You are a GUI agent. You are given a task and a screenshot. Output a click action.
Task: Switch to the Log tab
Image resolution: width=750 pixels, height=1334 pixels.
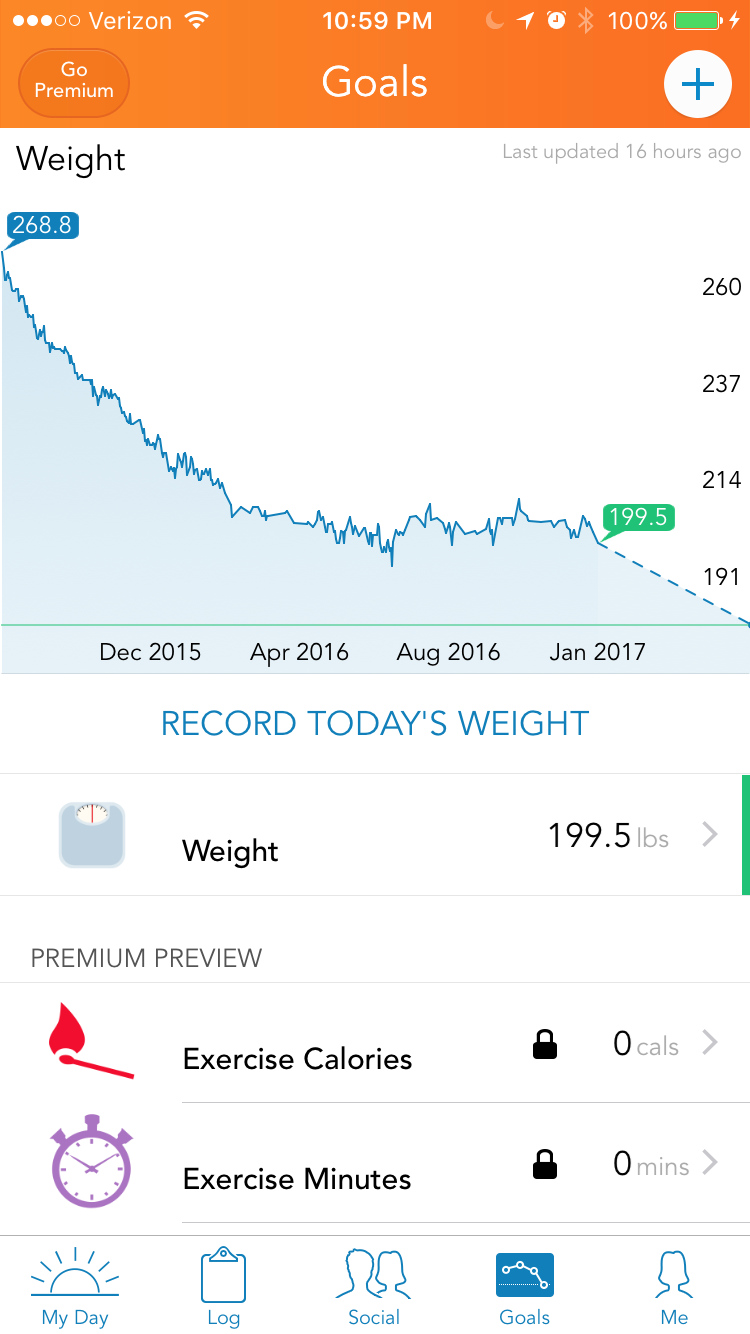(x=224, y=1288)
